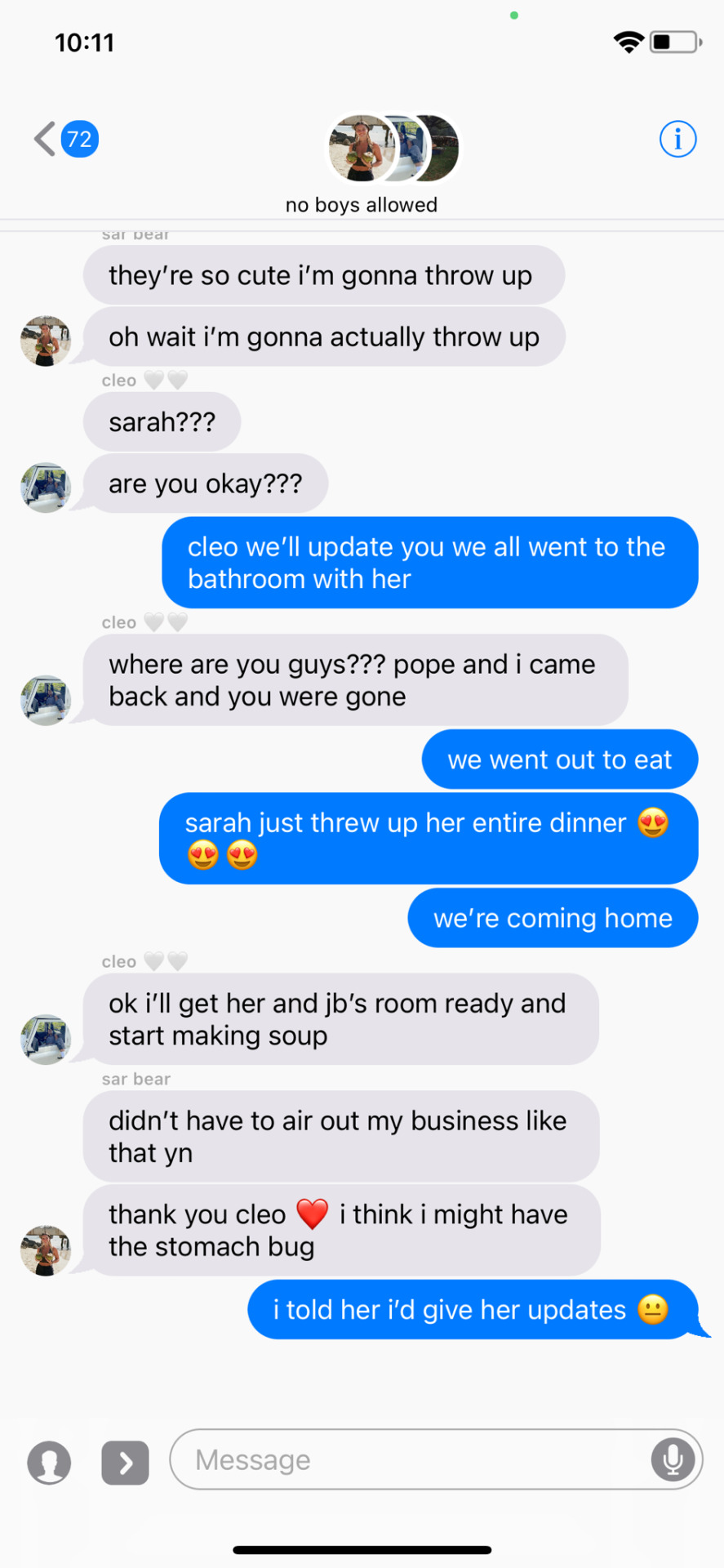Image resolution: width=724 pixels, height=1568 pixels.
Task: Open the group details info button
Action: [x=677, y=139]
